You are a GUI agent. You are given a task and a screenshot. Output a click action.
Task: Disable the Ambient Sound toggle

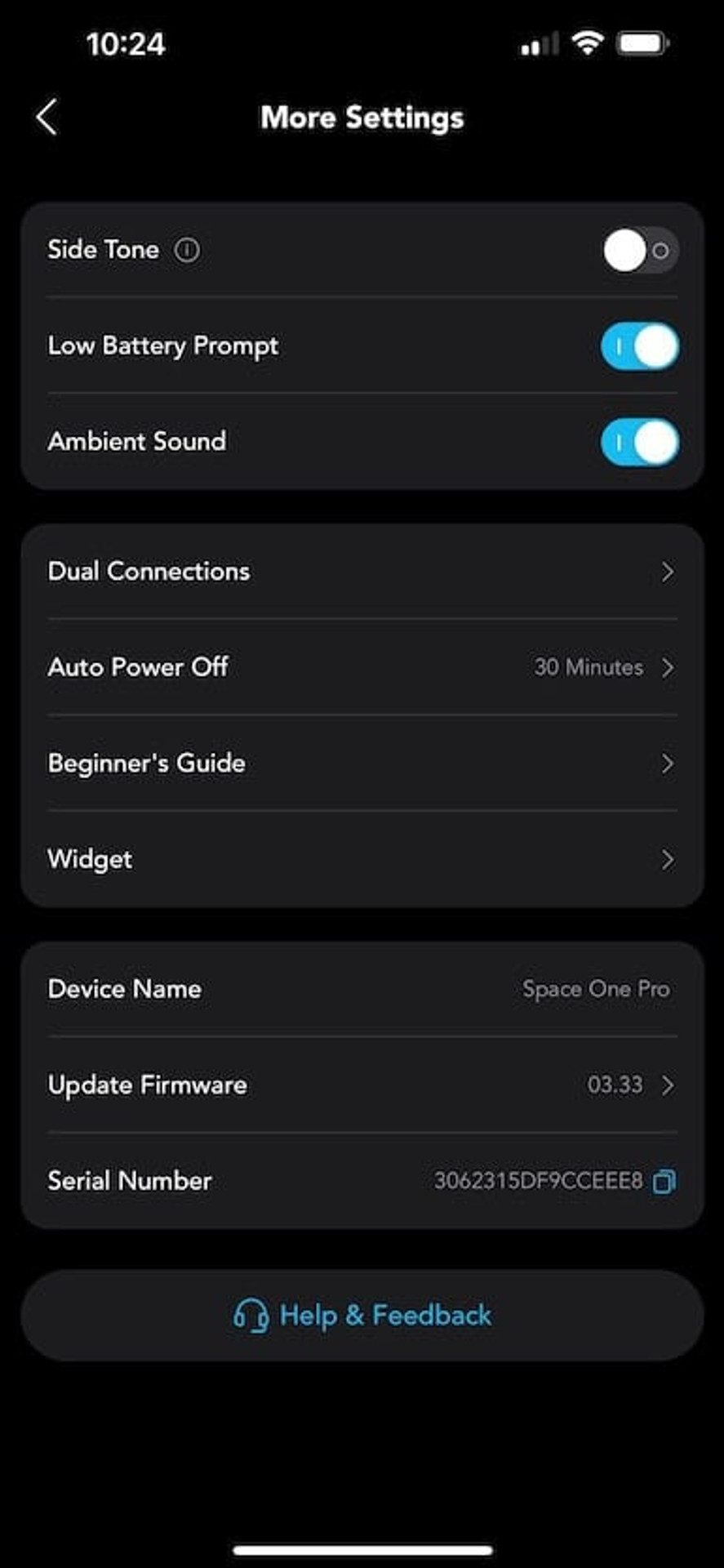click(x=641, y=442)
